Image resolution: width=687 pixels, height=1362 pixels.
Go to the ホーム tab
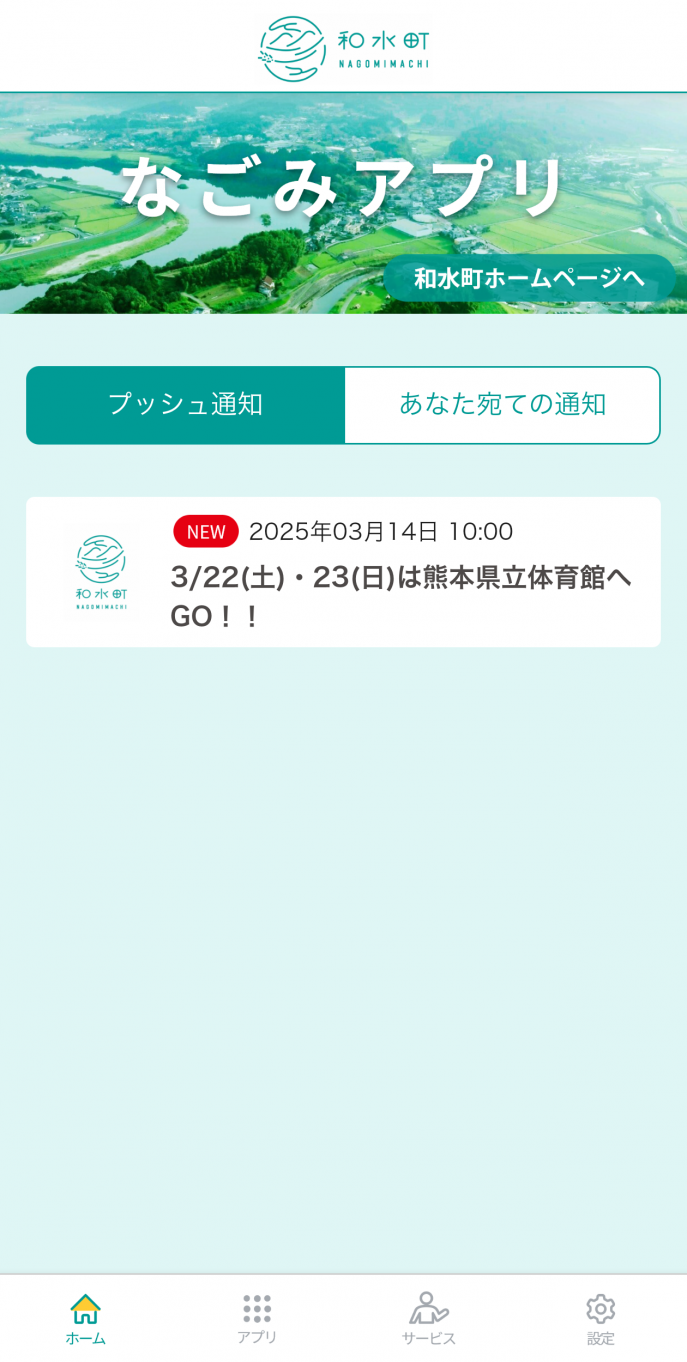click(86, 1318)
